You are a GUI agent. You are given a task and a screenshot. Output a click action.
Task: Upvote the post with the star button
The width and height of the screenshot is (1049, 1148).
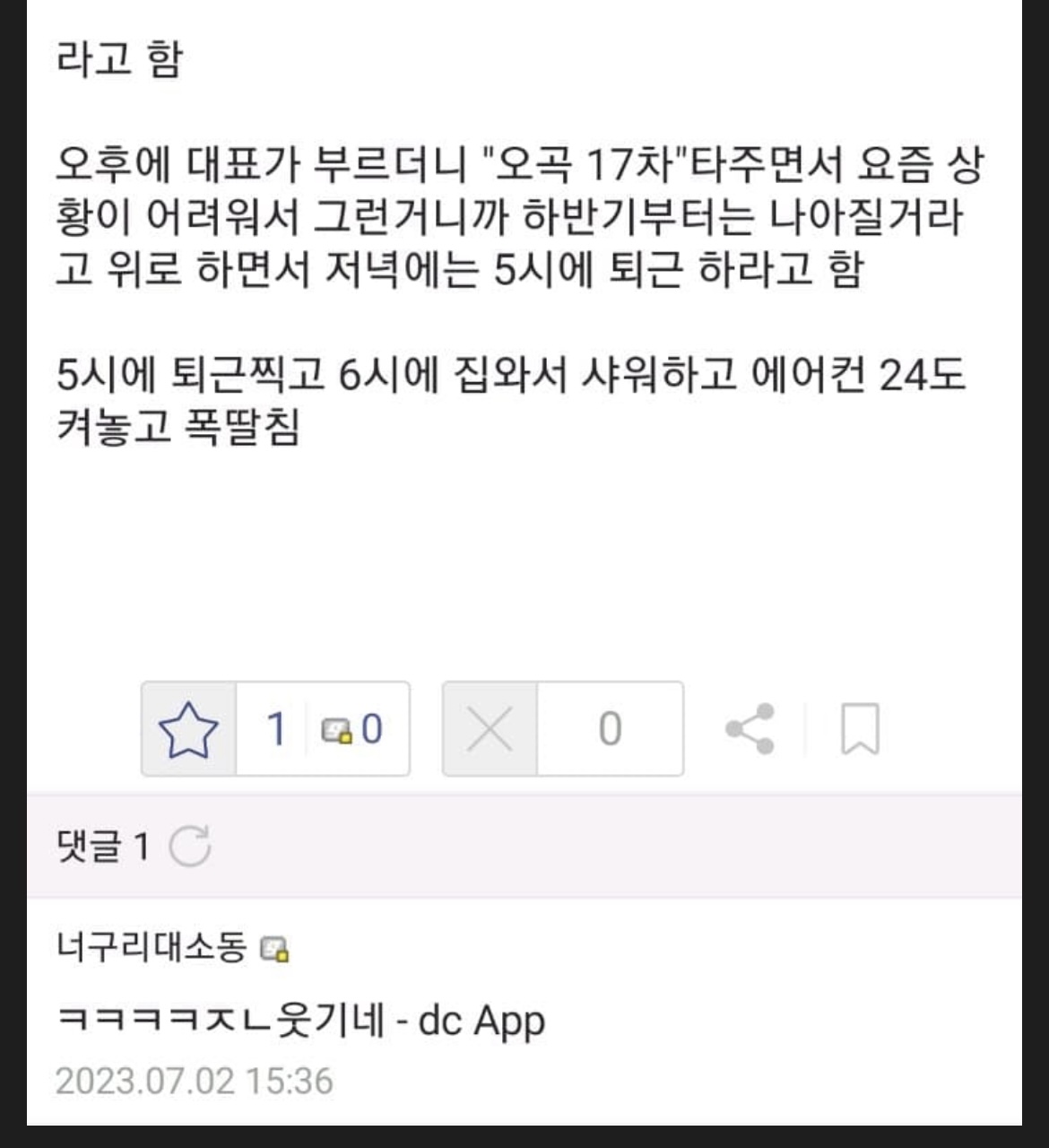(x=189, y=729)
